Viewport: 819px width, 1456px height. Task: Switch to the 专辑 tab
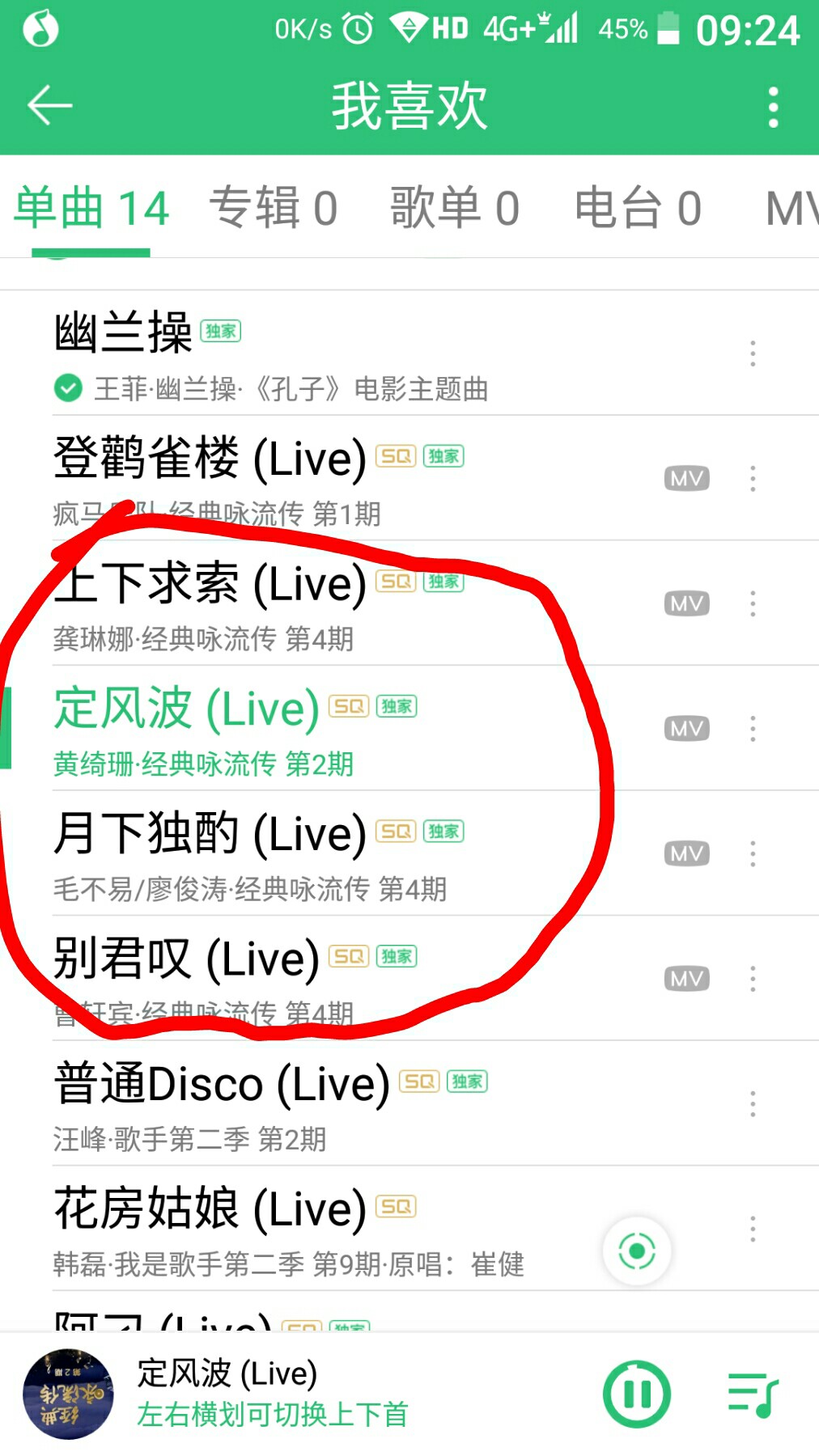(274, 208)
